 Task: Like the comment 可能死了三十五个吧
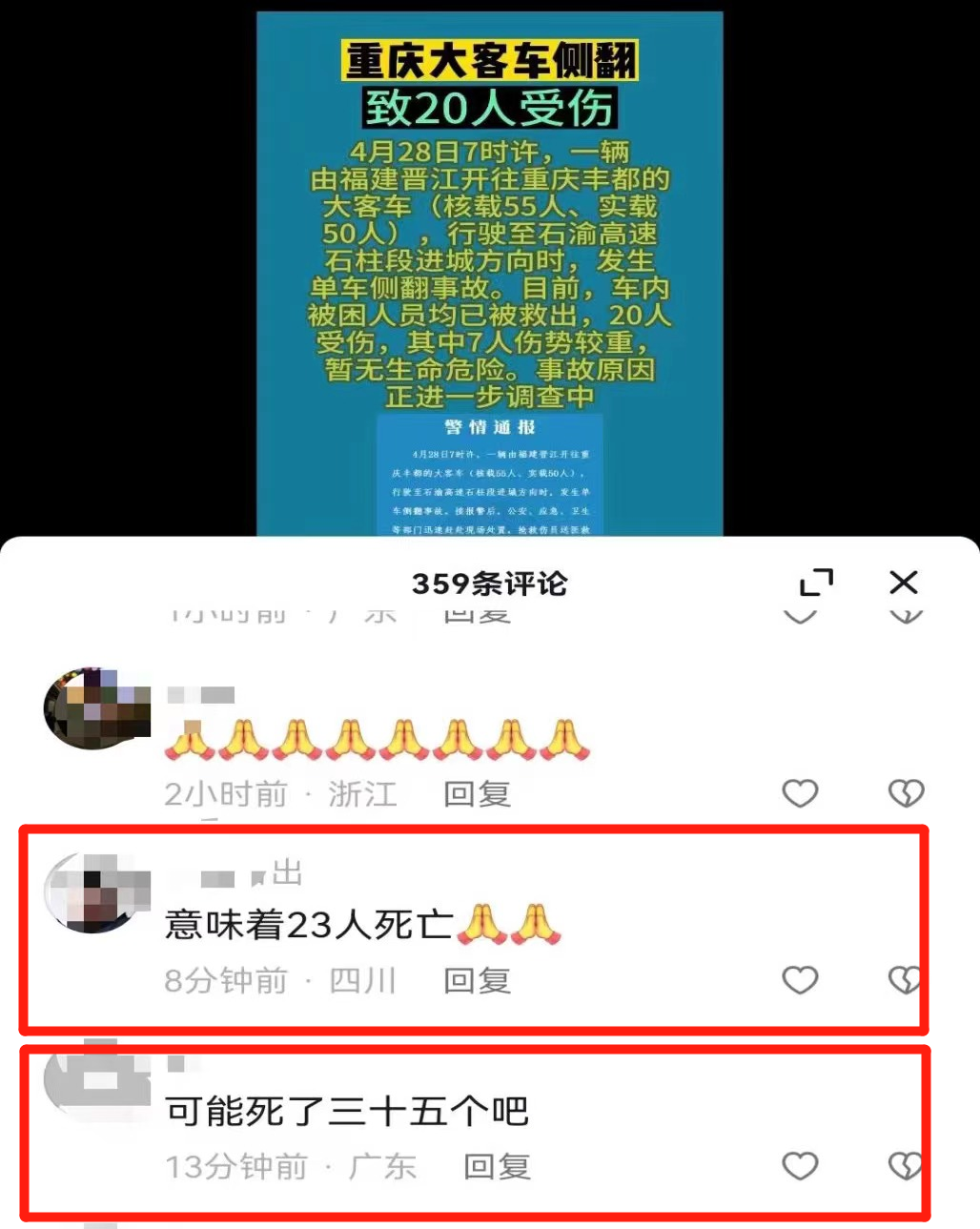tap(800, 1166)
